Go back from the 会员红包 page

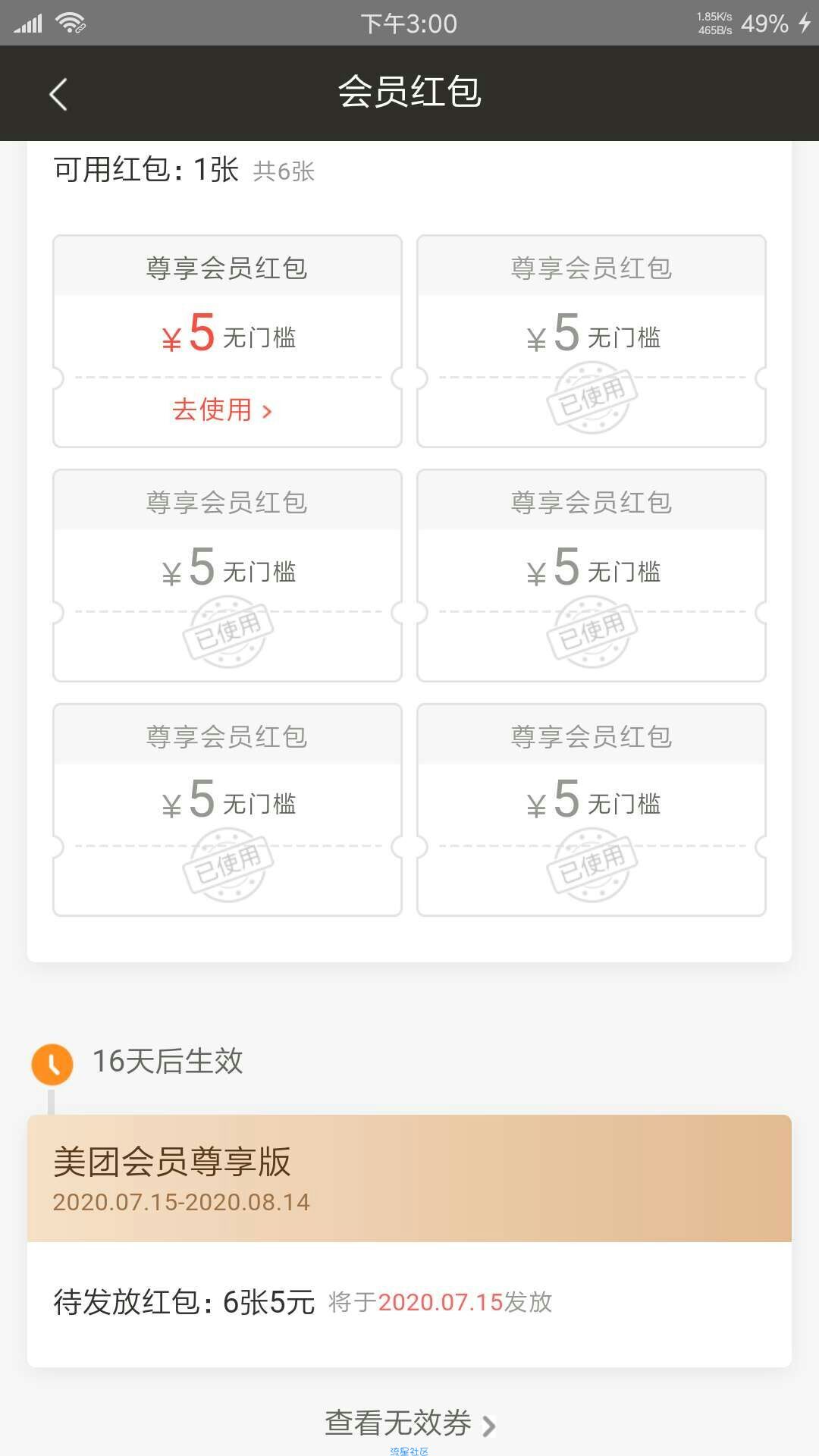[58, 94]
